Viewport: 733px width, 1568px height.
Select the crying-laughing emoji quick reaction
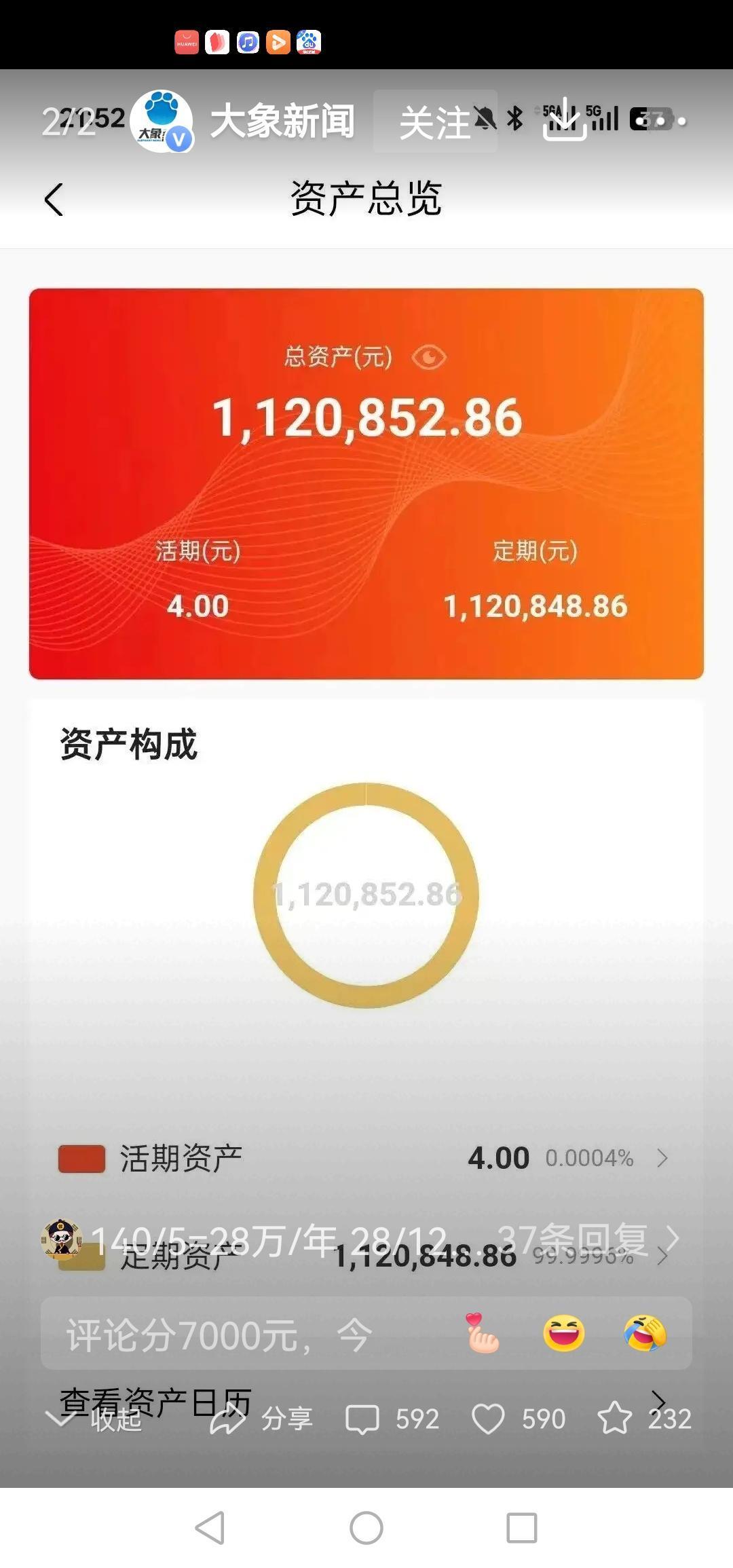645,1332
